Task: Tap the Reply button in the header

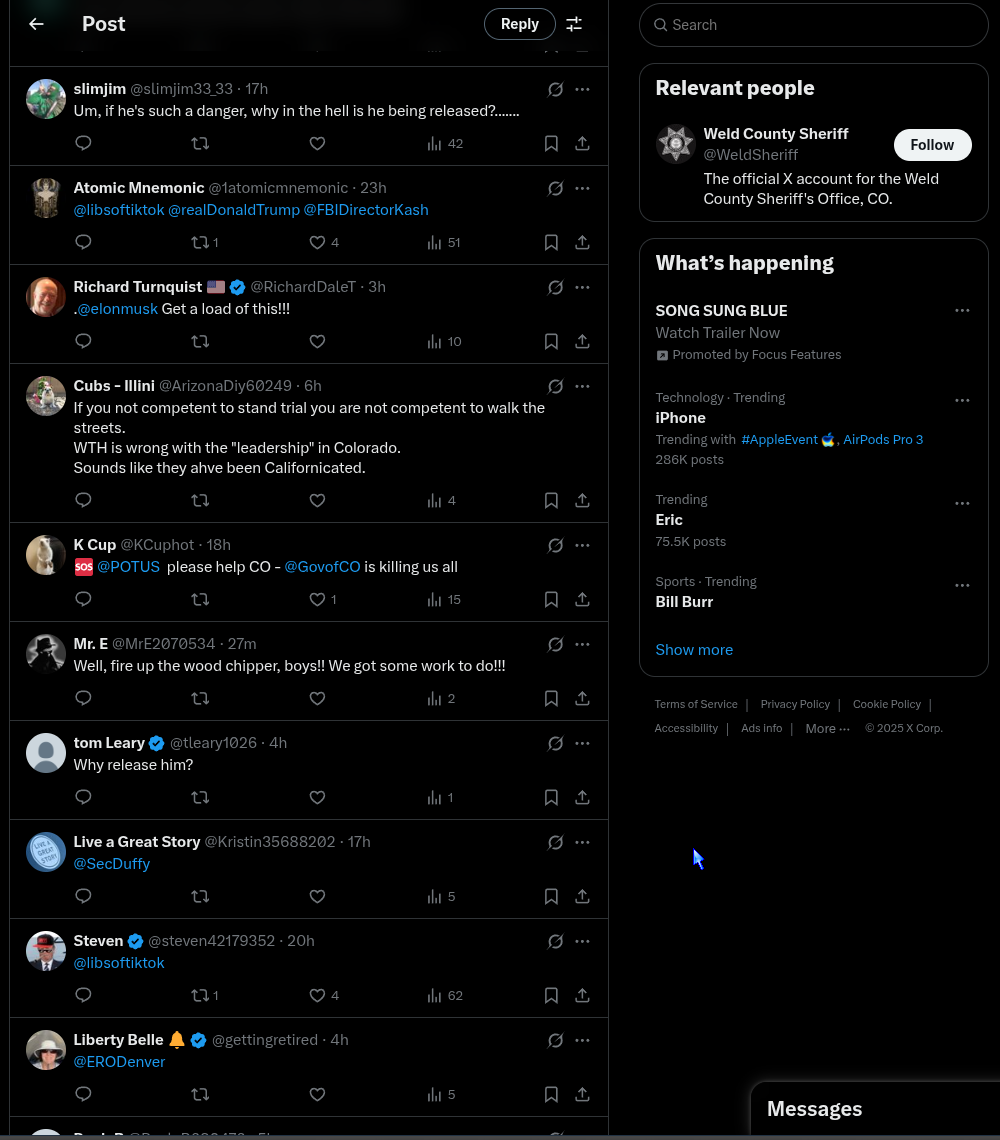Action: click(519, 24)
